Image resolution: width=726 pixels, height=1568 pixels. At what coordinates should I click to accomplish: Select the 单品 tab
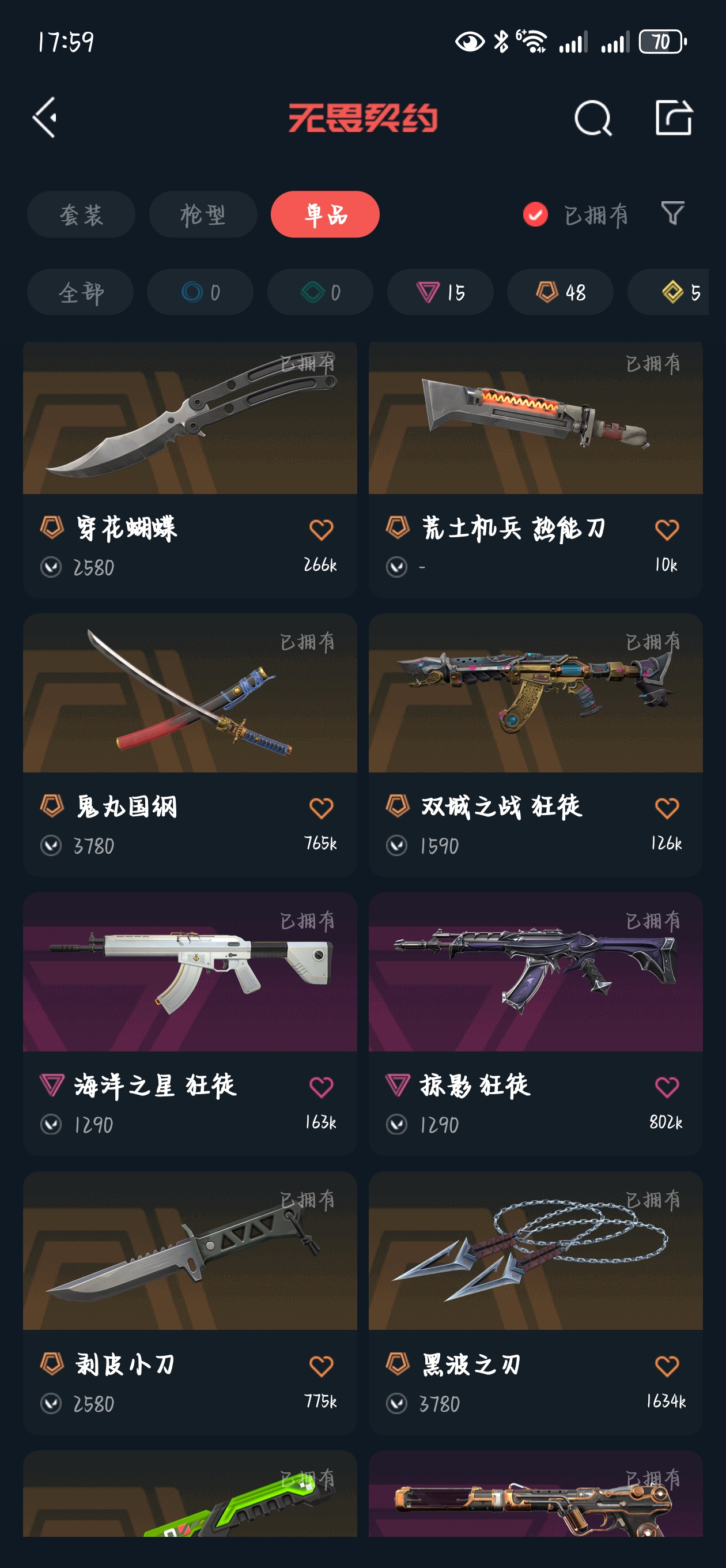325,215
